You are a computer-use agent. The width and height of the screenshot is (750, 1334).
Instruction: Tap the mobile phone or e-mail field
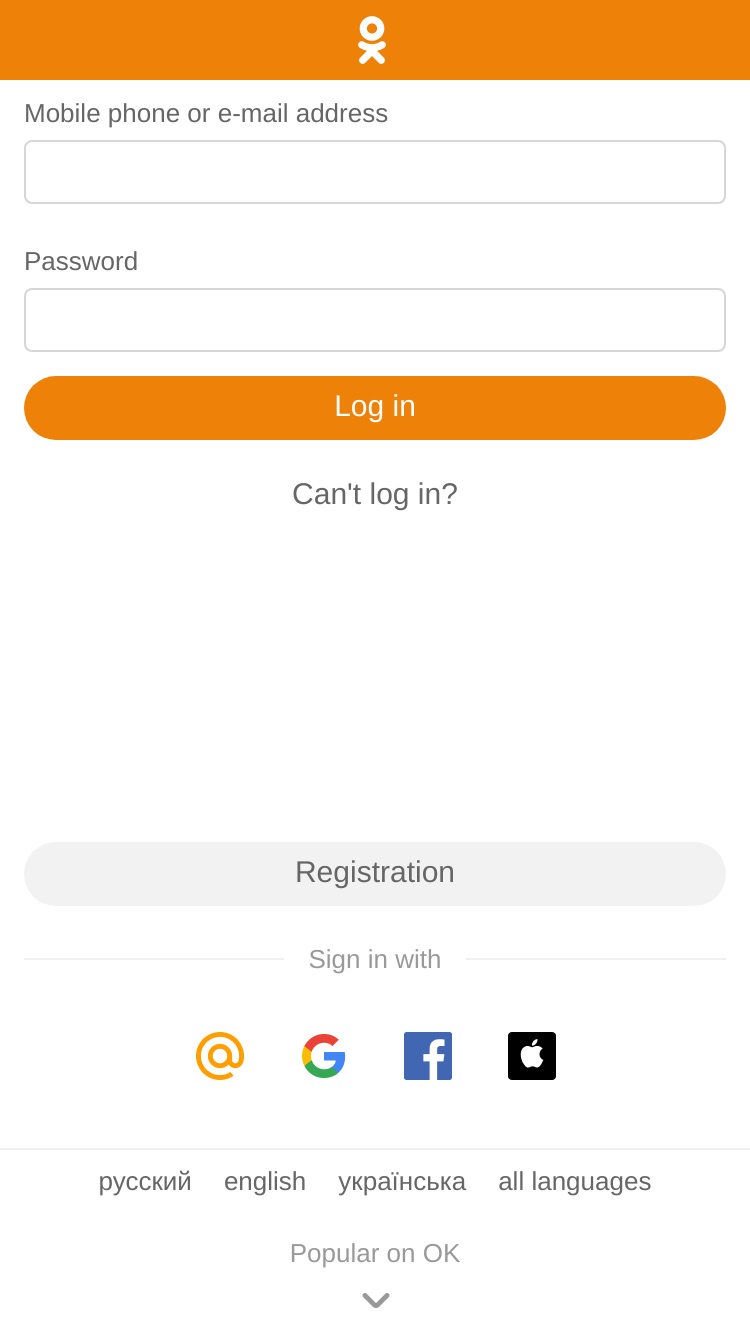pyautogui.click(x=375, y=172)
